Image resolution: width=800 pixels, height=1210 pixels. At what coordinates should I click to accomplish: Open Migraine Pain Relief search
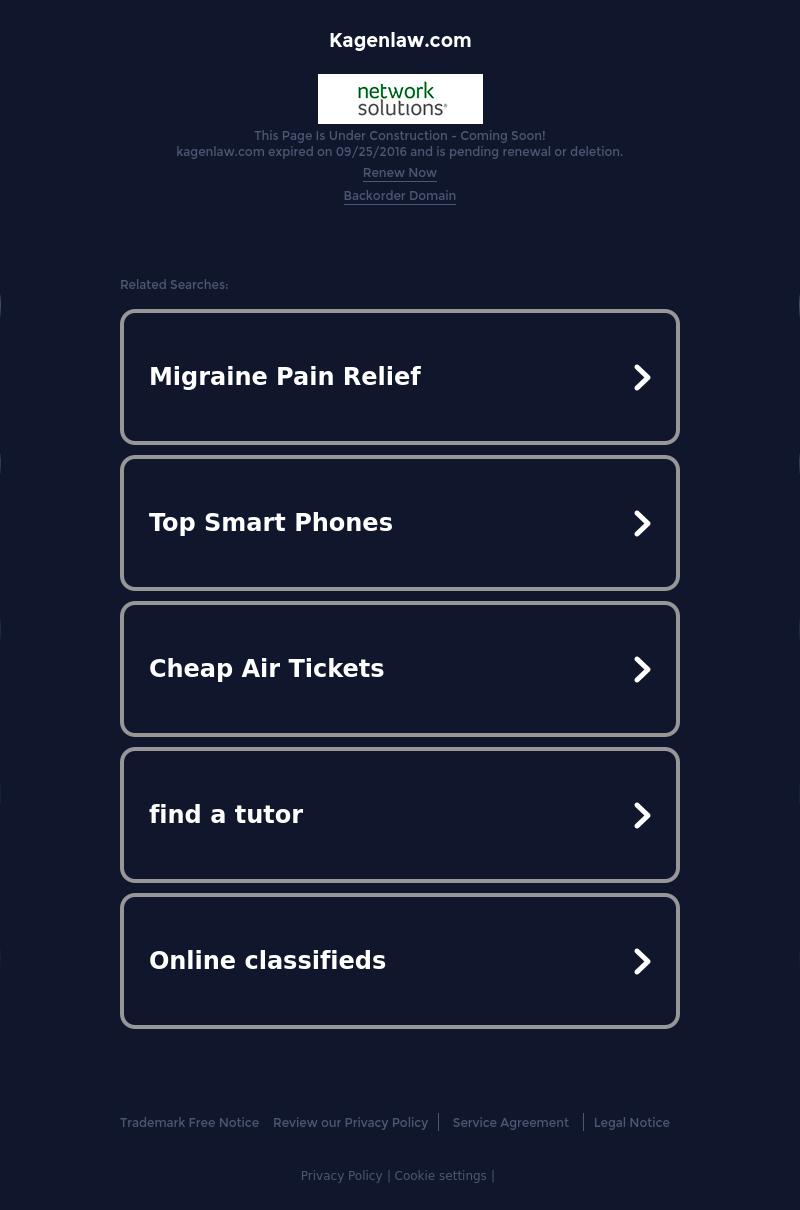(x=399, y=377)
